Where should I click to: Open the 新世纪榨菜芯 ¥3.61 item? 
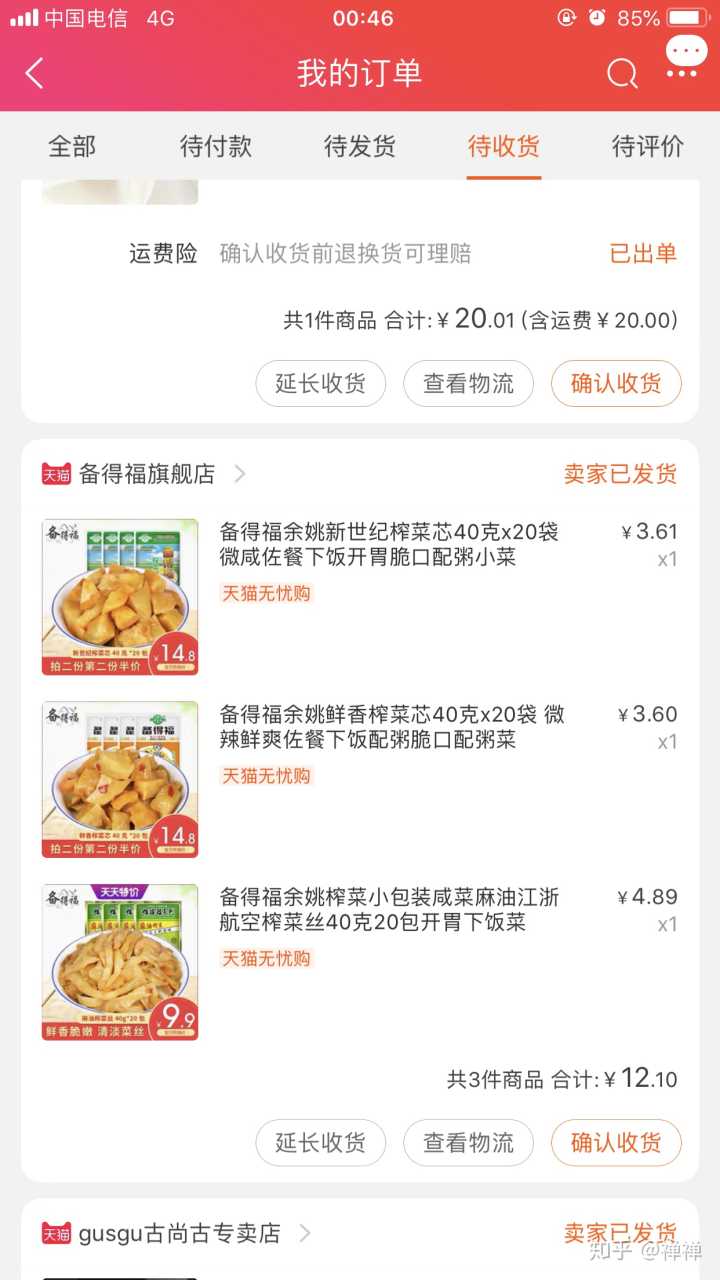(x=389, y=544)
